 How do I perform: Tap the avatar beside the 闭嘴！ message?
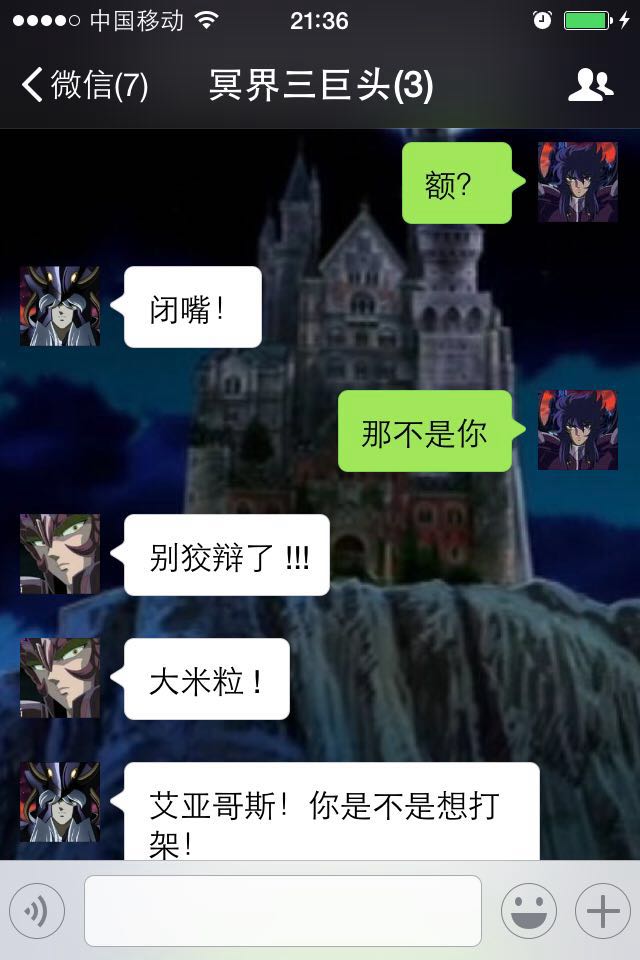click(x=60, y=306)
